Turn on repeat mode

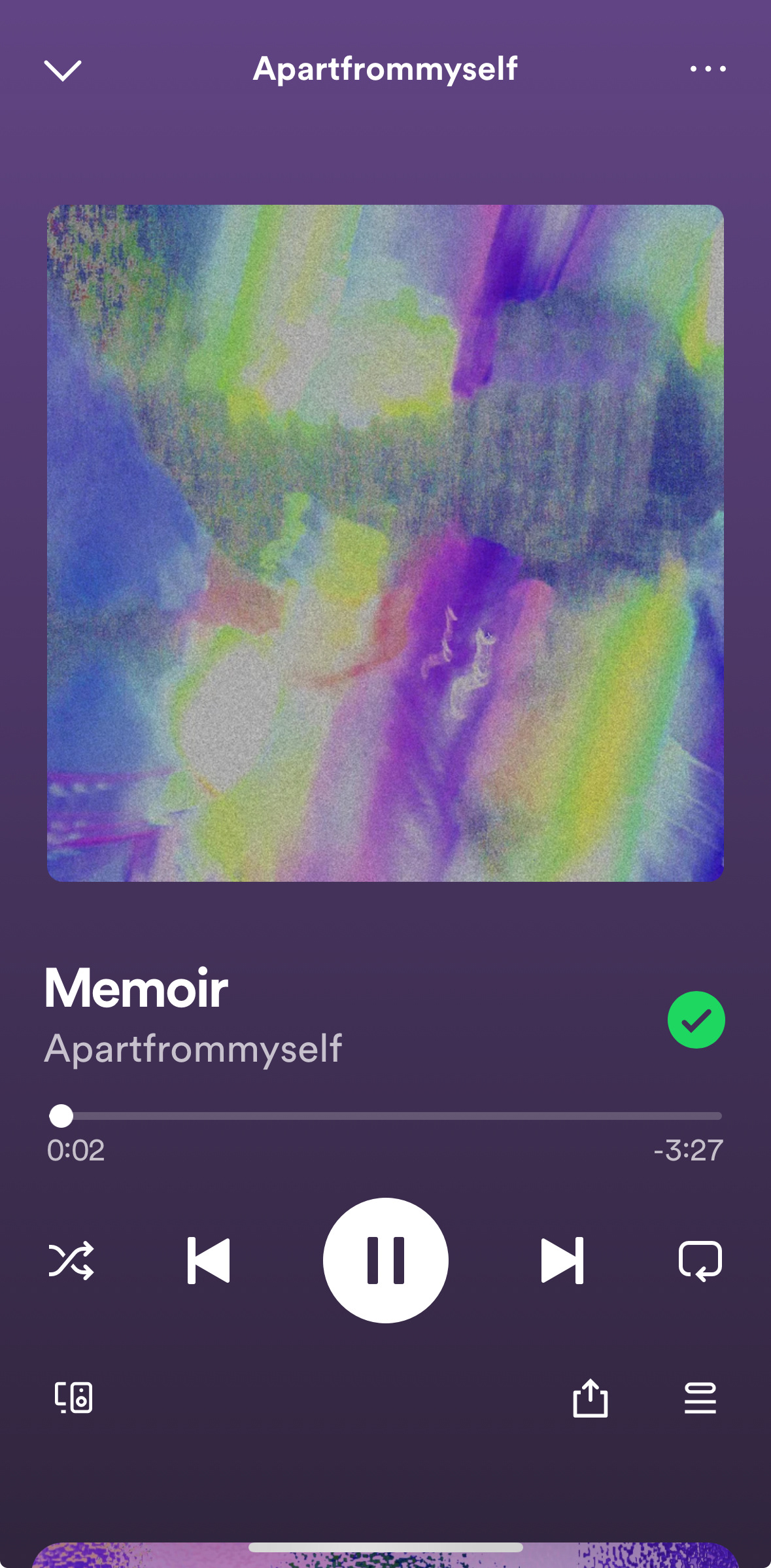point(700,1260)
